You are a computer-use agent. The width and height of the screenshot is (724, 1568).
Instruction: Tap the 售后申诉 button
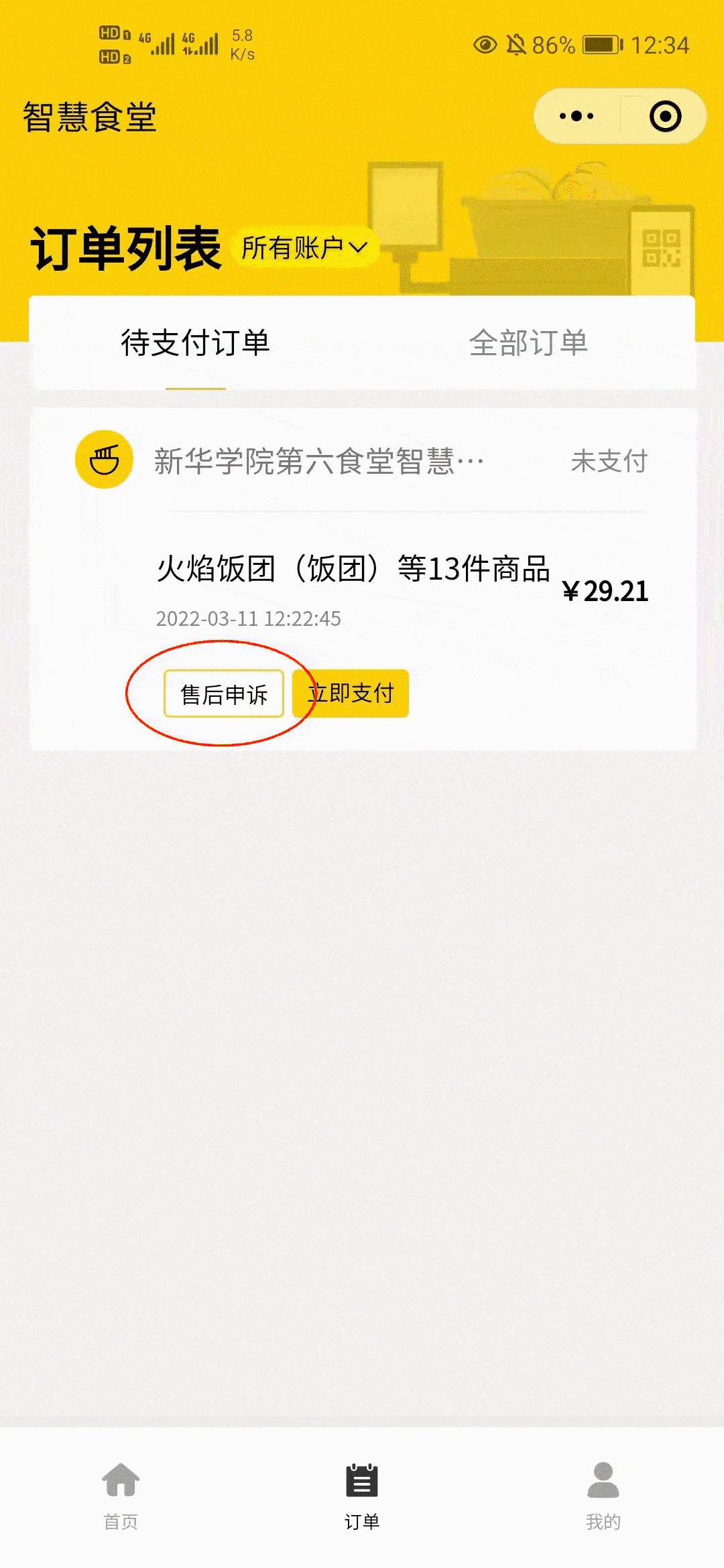[224, 694]
